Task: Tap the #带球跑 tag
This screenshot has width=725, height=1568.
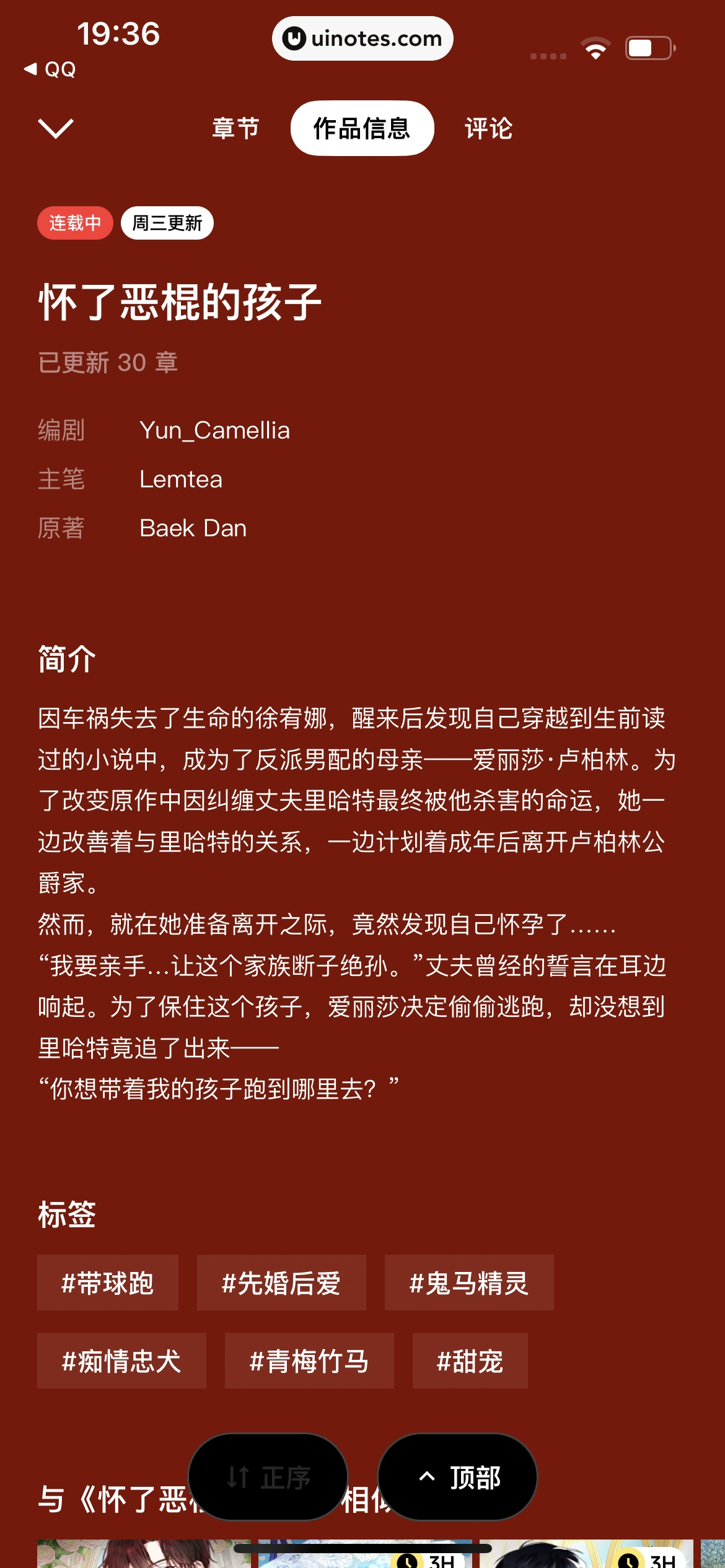Action: tap(108, 1283)
